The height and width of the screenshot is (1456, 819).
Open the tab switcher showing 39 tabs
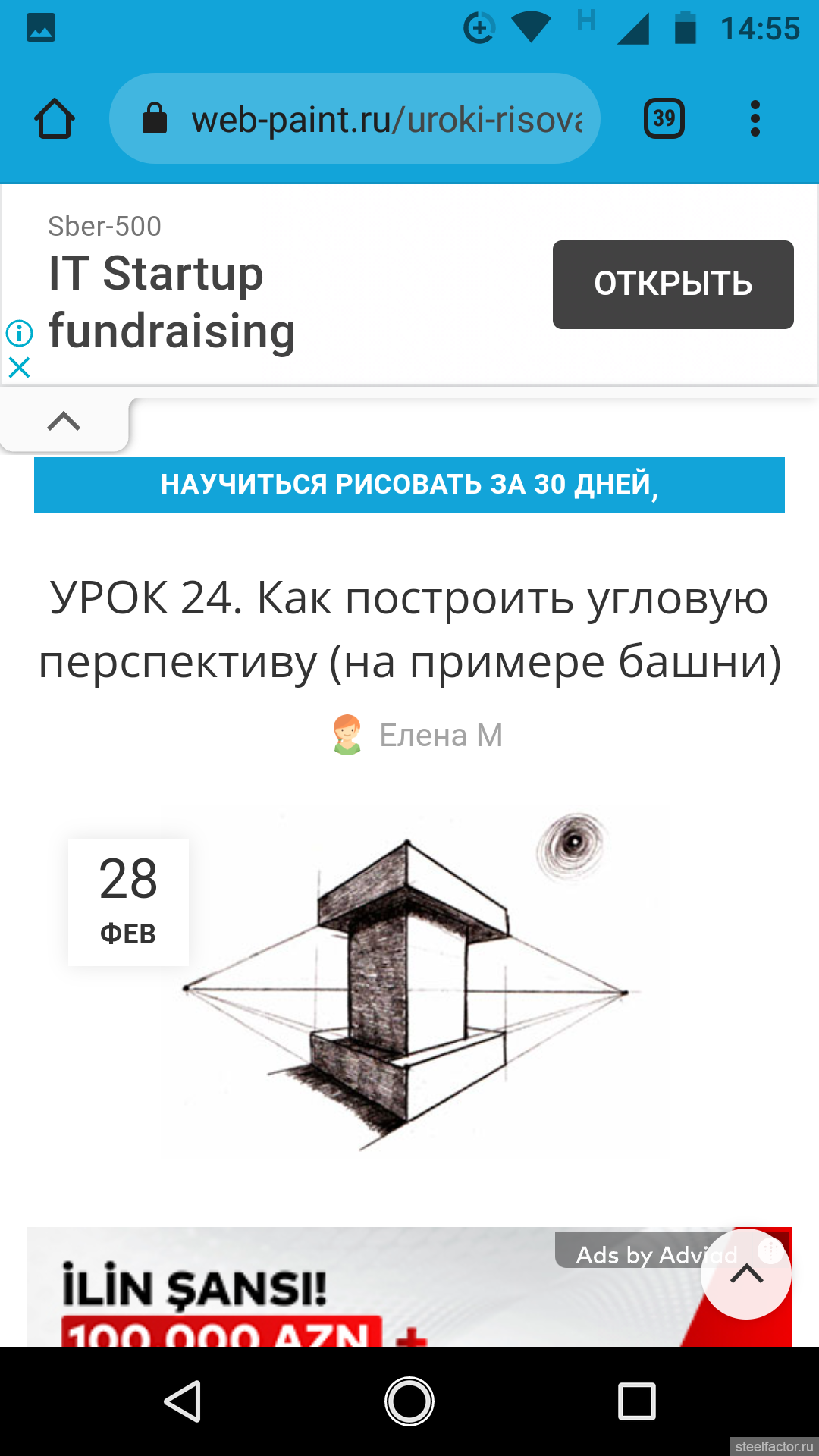664,118
